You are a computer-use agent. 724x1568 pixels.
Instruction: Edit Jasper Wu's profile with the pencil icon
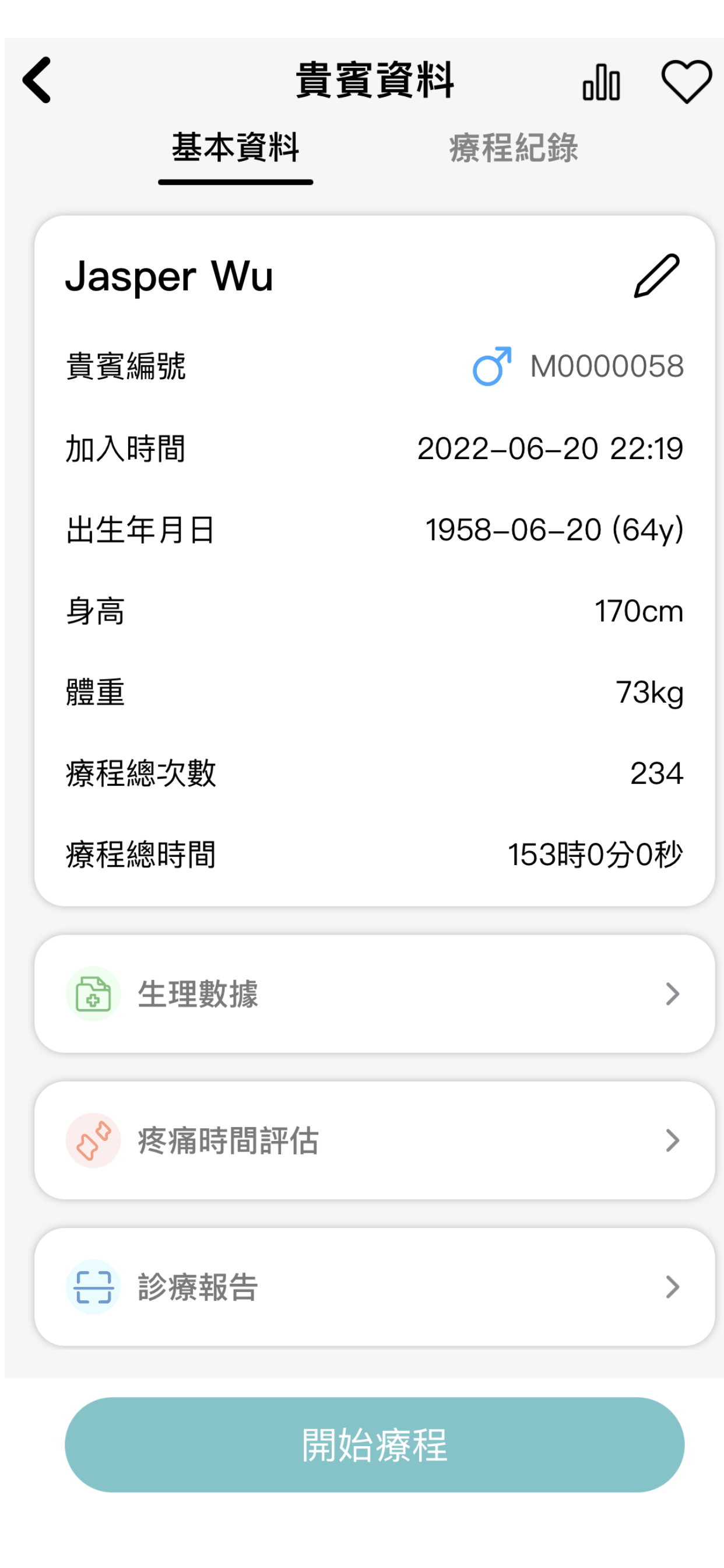tap(657, 276)
